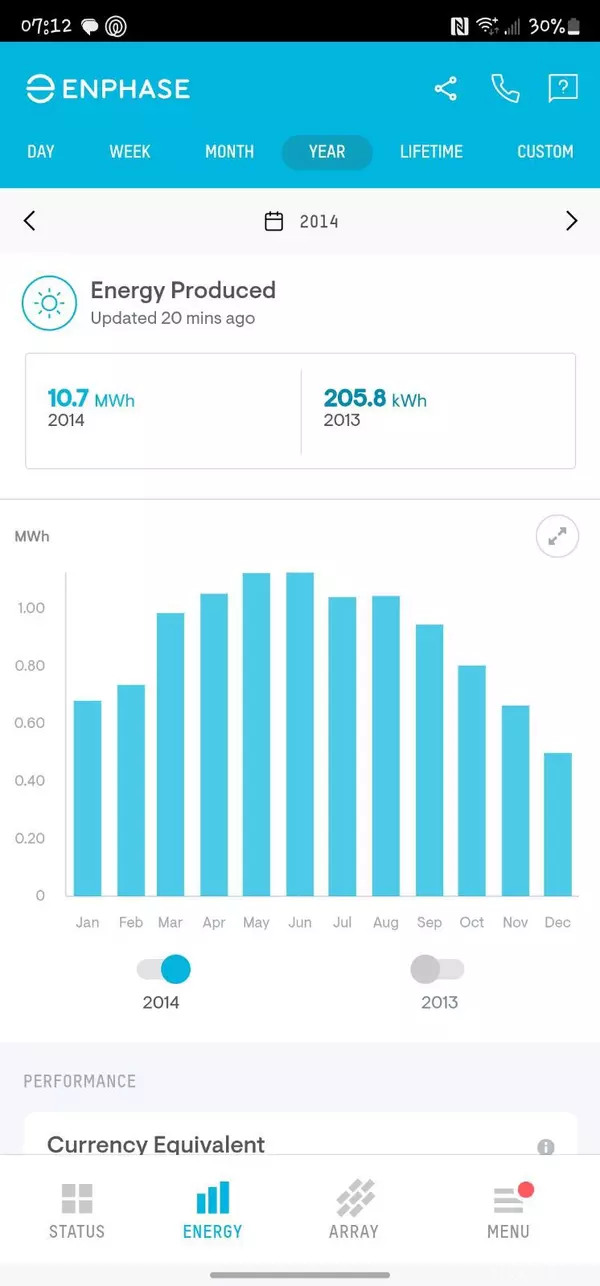Select the Year tab
The width and height of the screenshot is (600, 1286).
click(327, 152)
